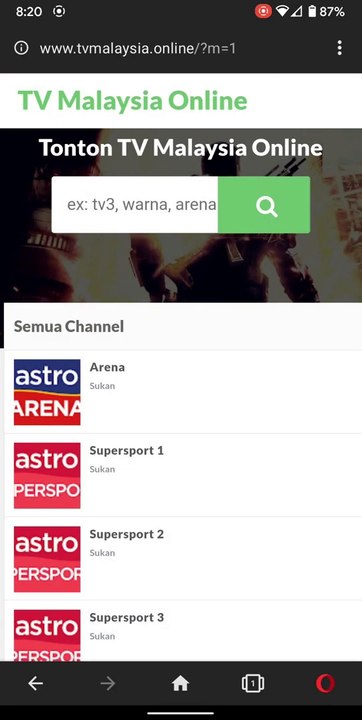The width and height of the screenshot is (362, 720).
Task: Watch the Supersport 3 channel
Action: point(183,631)
